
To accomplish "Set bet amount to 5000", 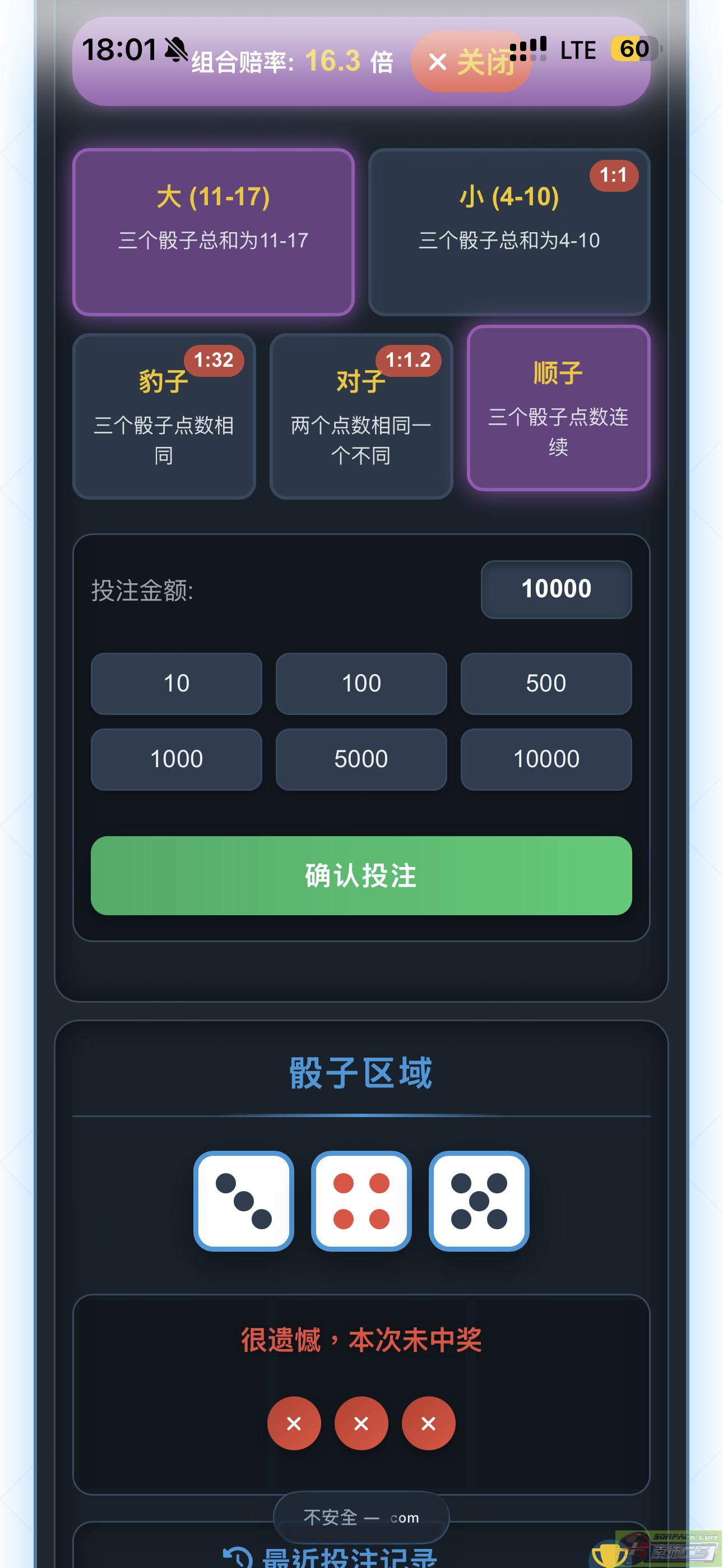I will pos(361,759).
